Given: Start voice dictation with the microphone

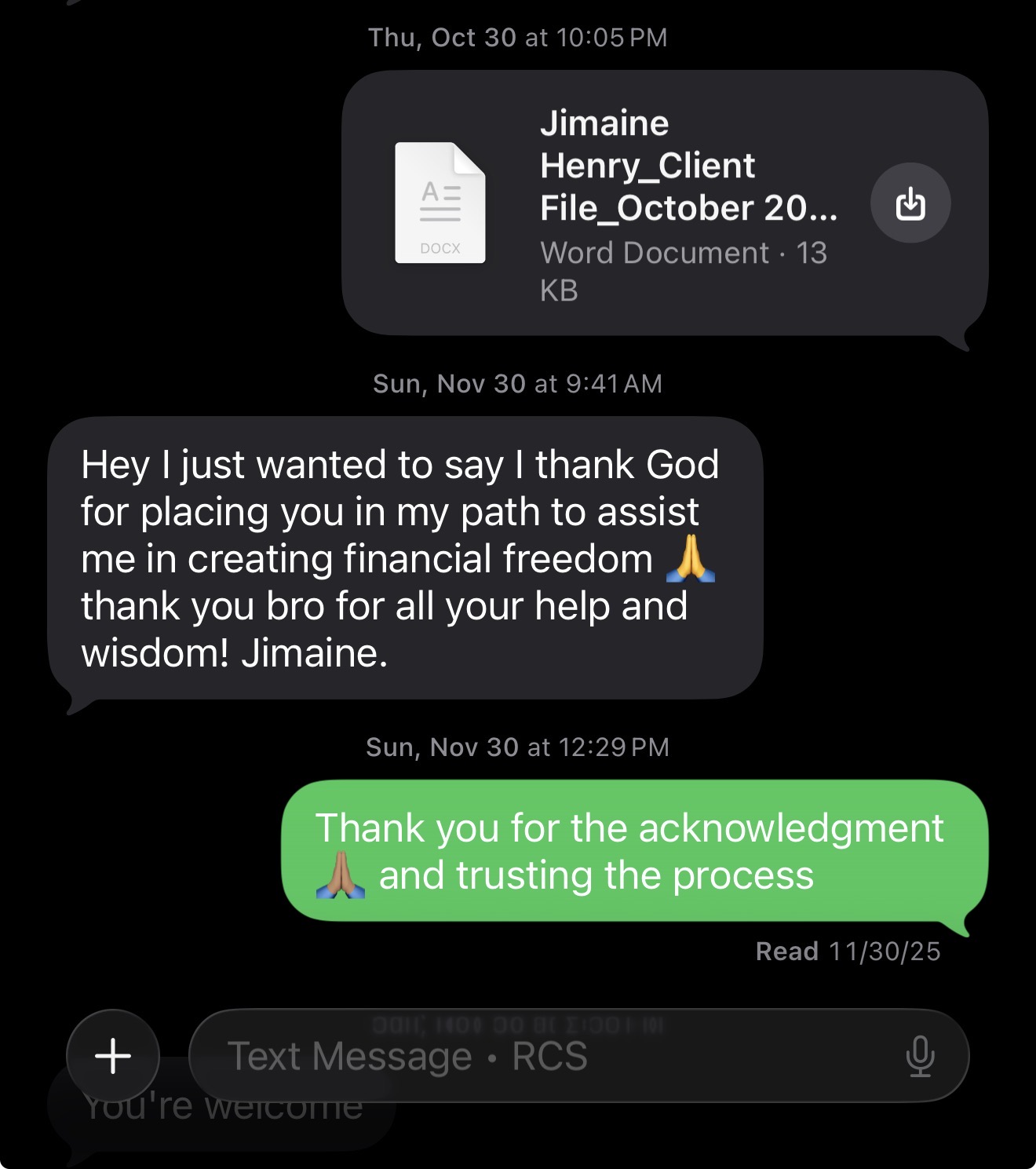Looking at the screenshot, I should [x=920, y=1055].
